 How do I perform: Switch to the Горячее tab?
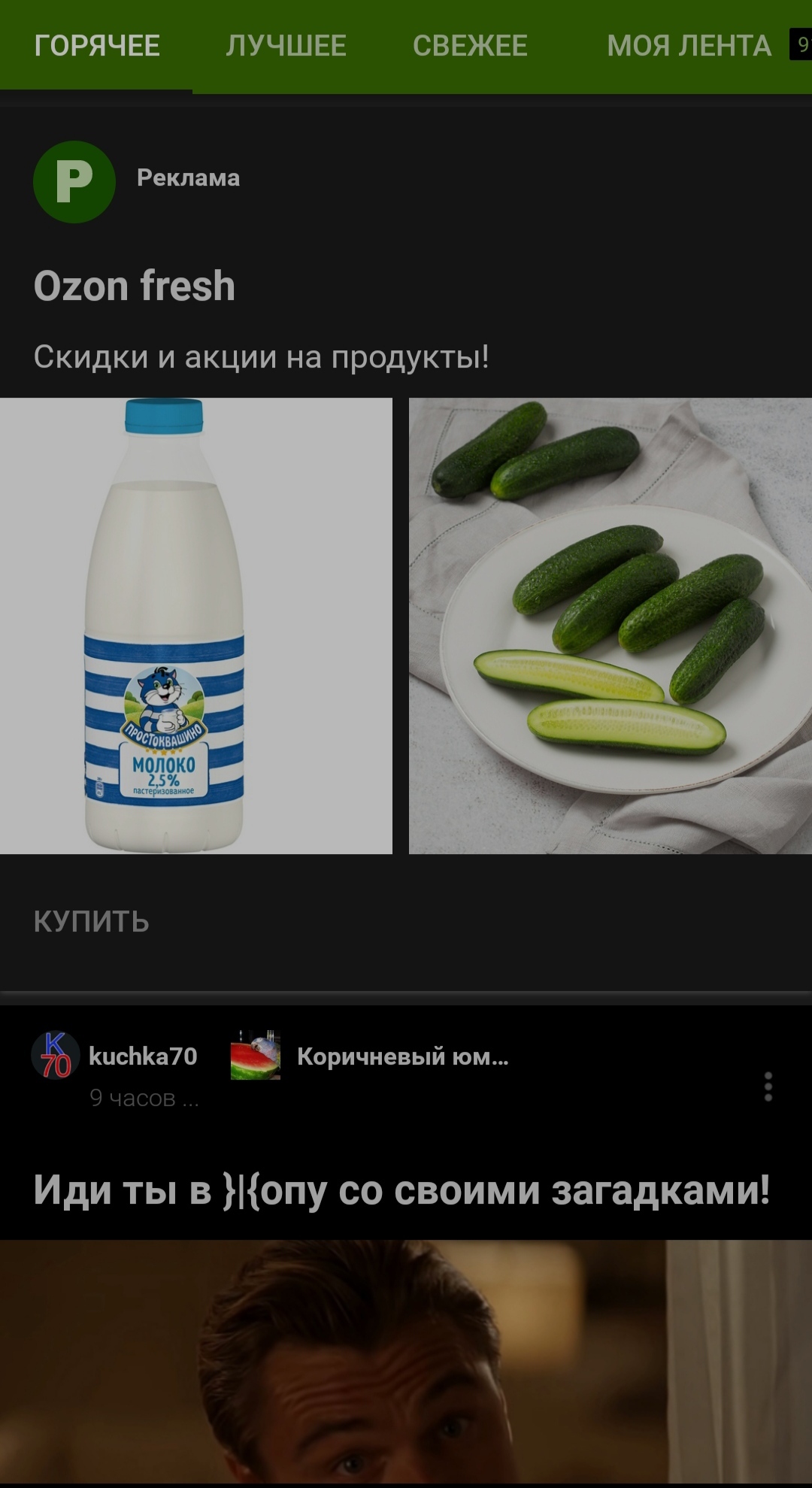coord(97,46)
